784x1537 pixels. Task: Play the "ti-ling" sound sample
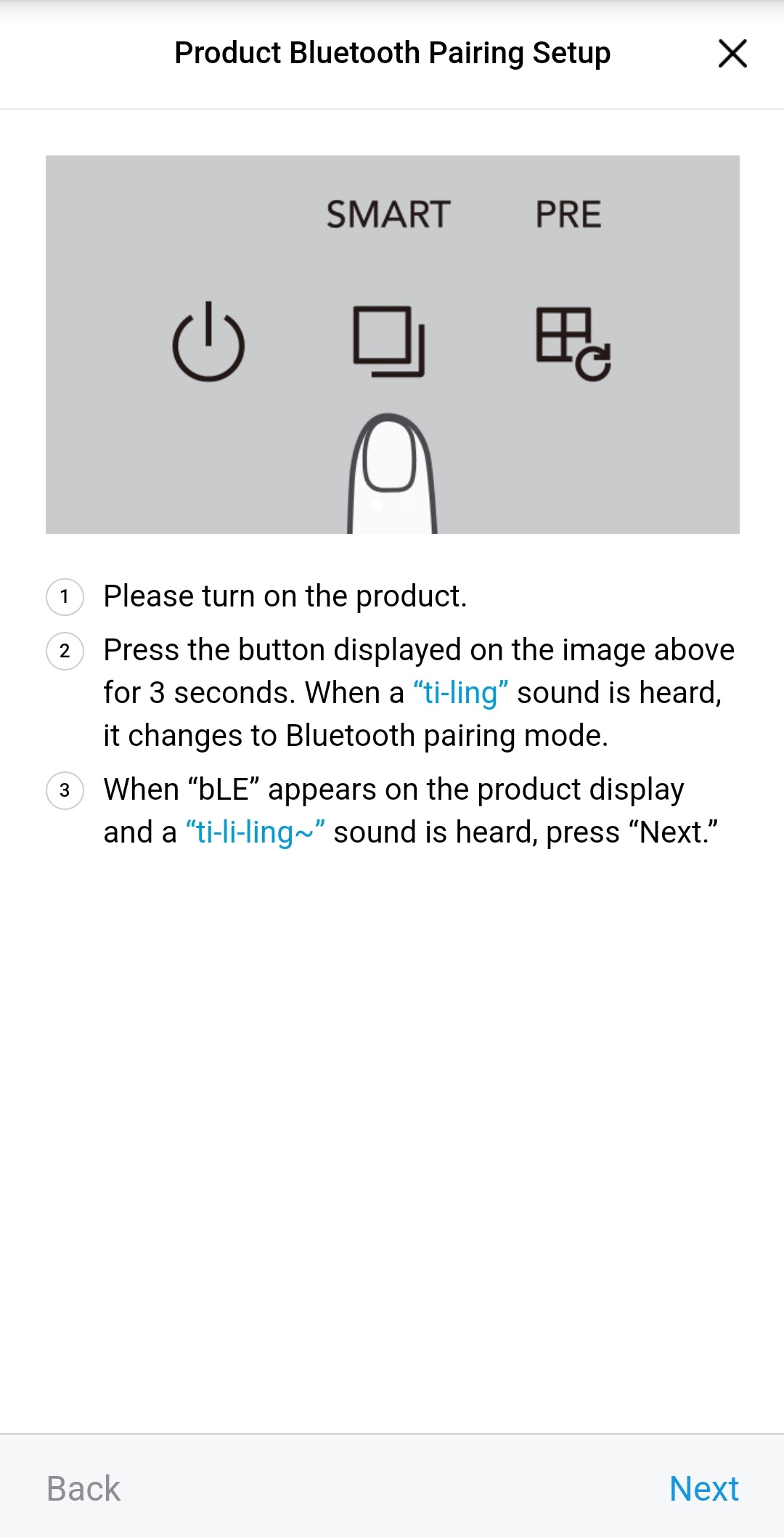[x=460, y=693]
